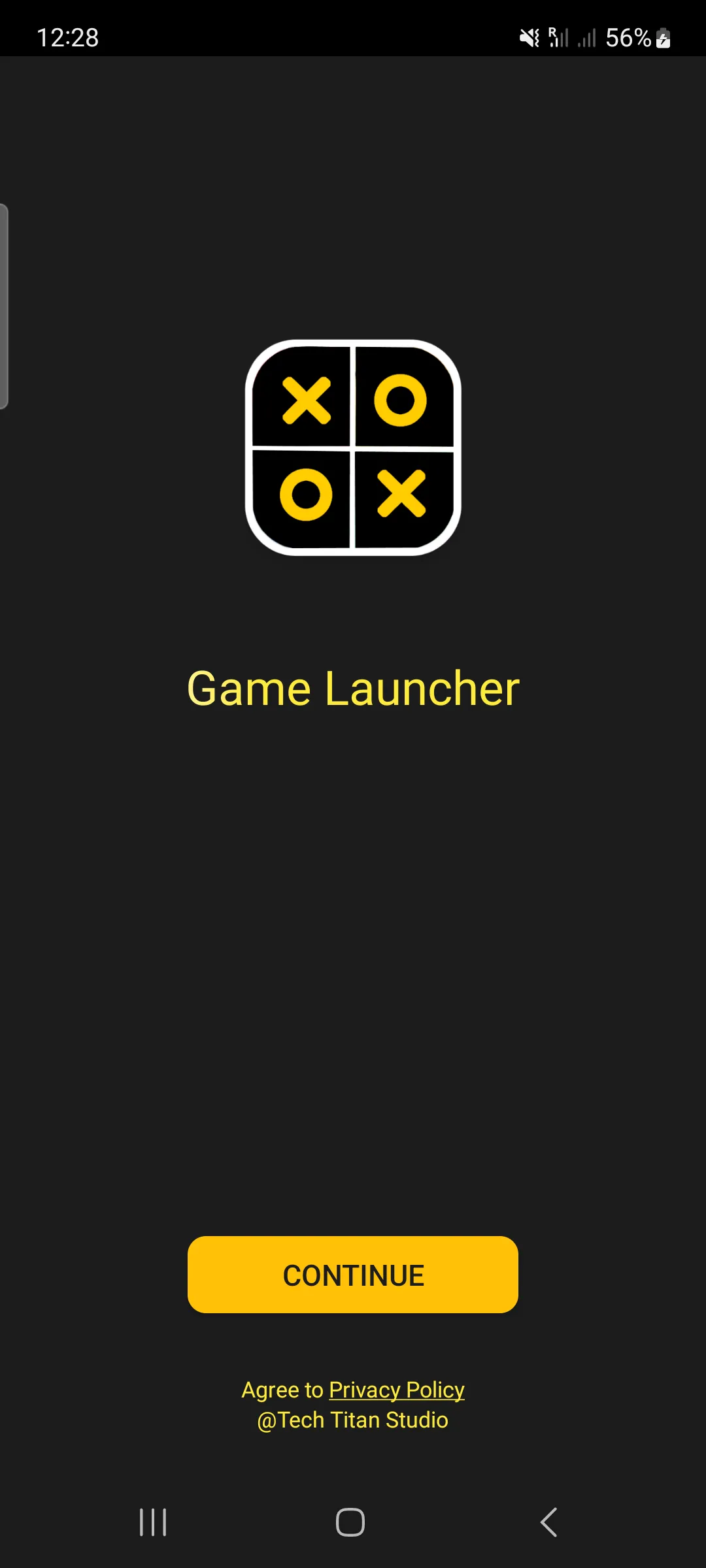The height and width of the screenshot is (1568, 706).
Task: Go back using the system back button
Action: point(549,1522)
